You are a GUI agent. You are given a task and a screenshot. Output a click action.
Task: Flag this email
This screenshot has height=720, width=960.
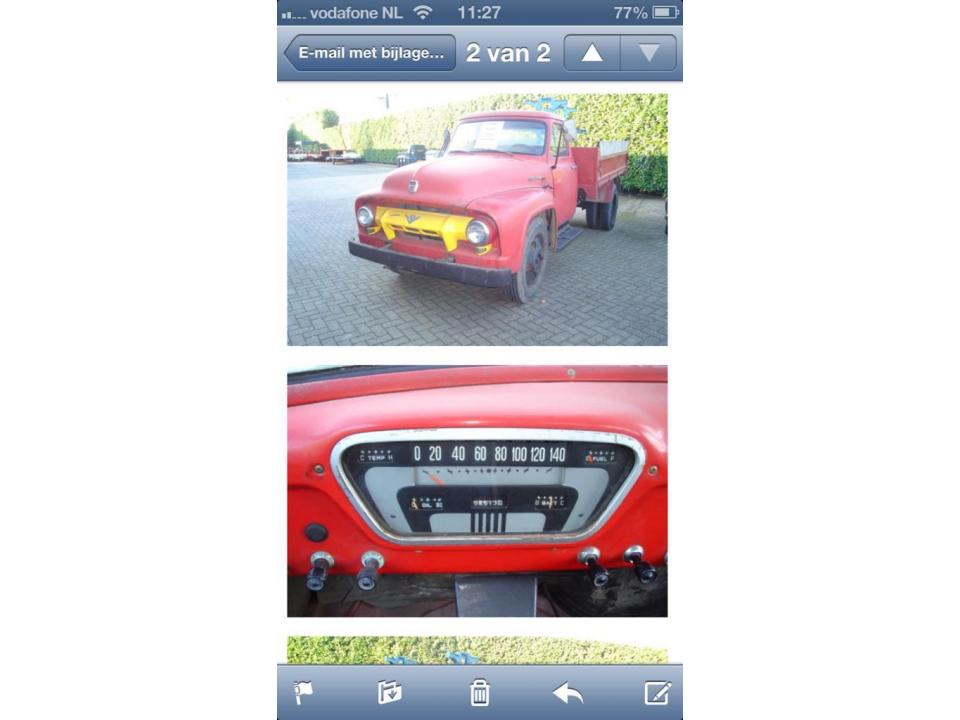pyautogui.click(x=303, y=692)
